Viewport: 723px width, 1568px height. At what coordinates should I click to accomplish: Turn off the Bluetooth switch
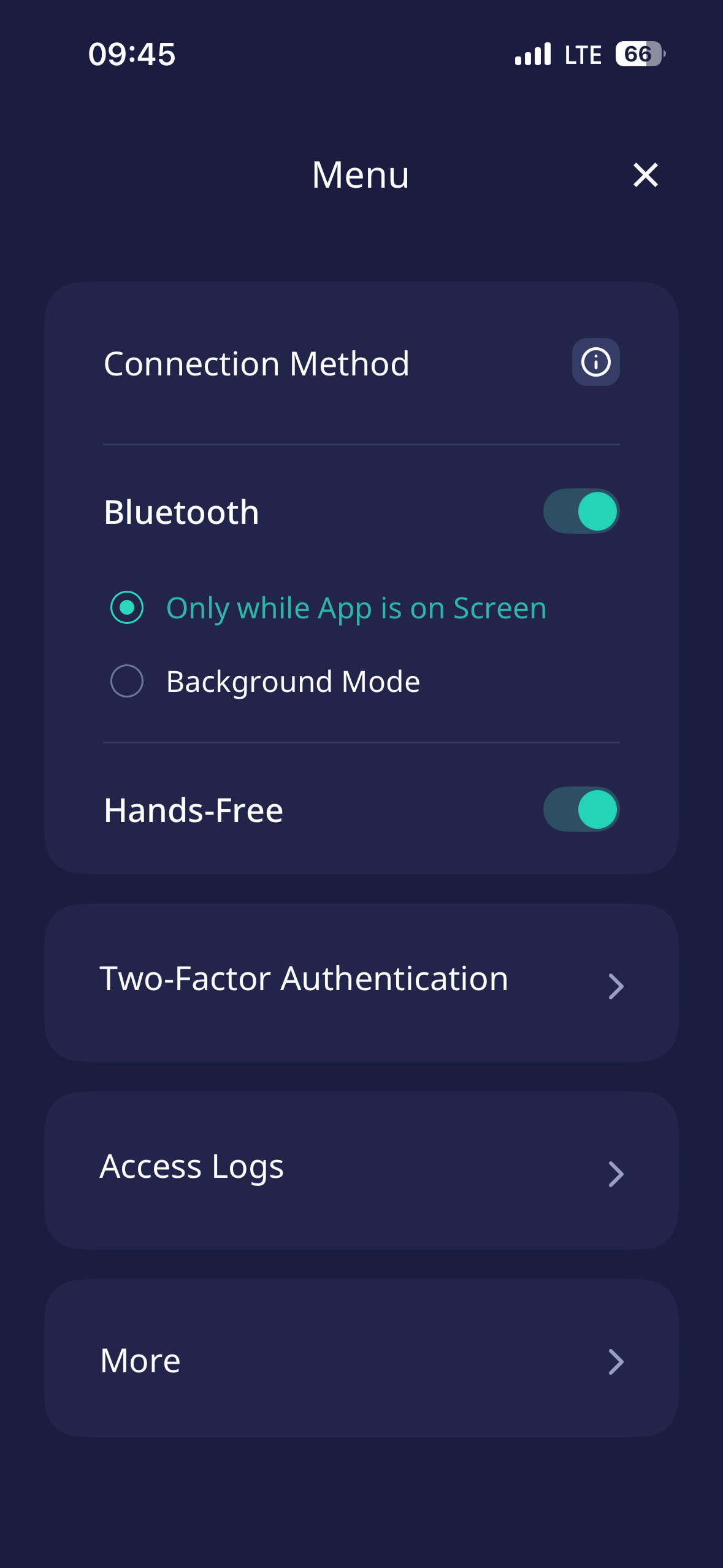coord(581,511)
